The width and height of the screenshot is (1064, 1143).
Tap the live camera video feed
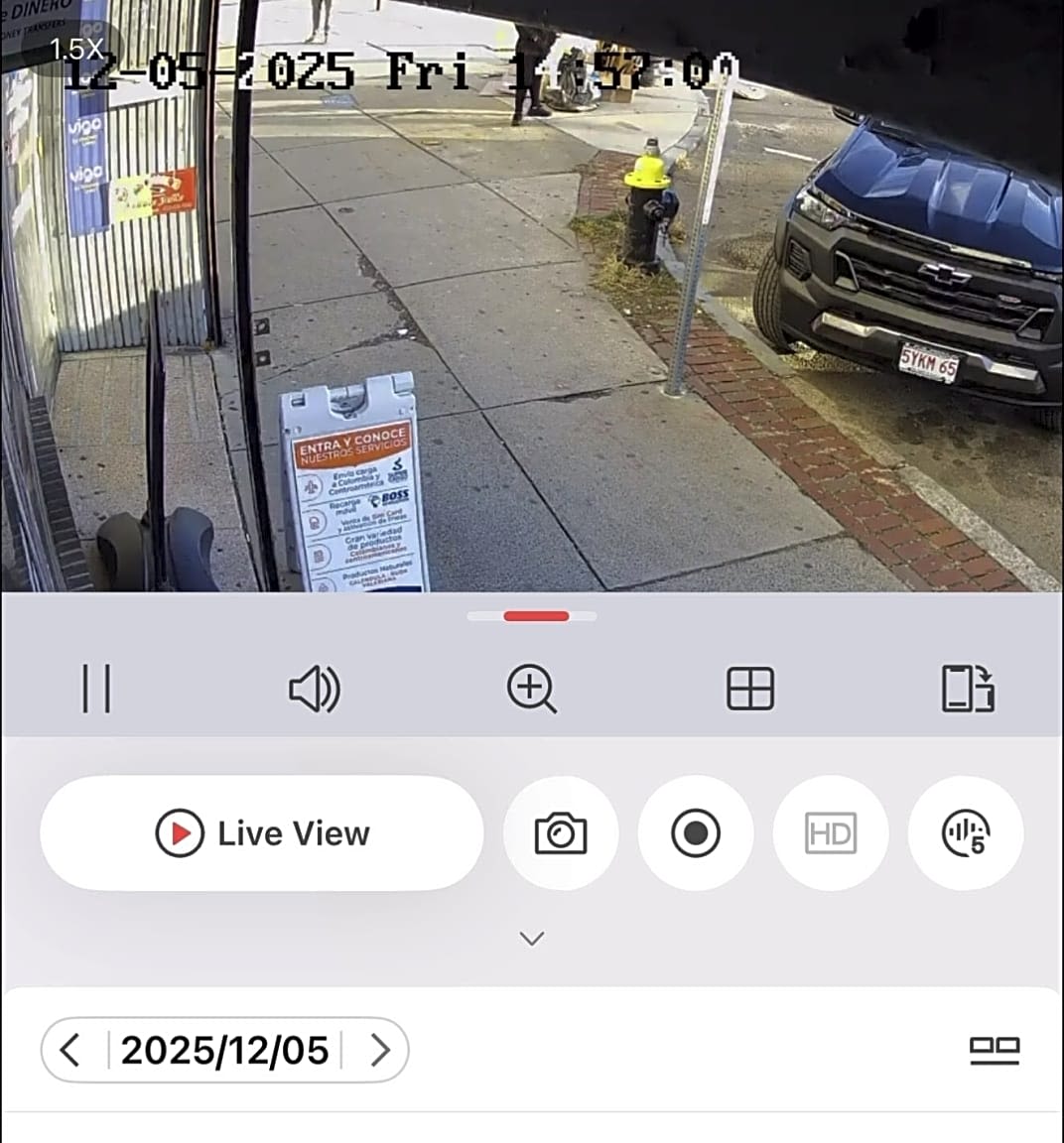tap(532, 298)
